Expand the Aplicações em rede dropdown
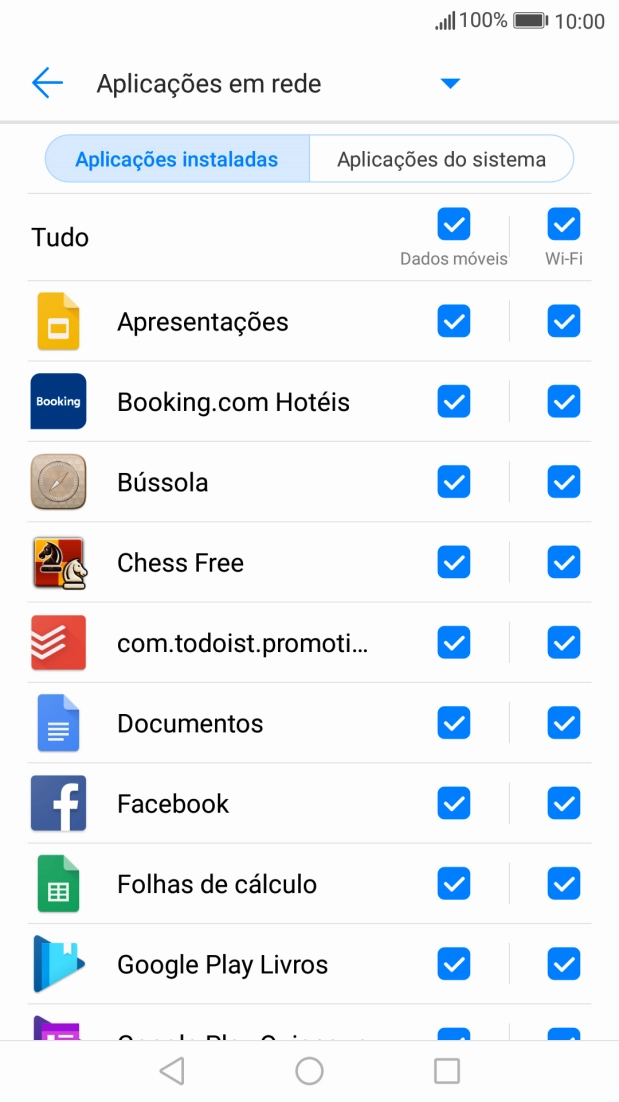 450,83
